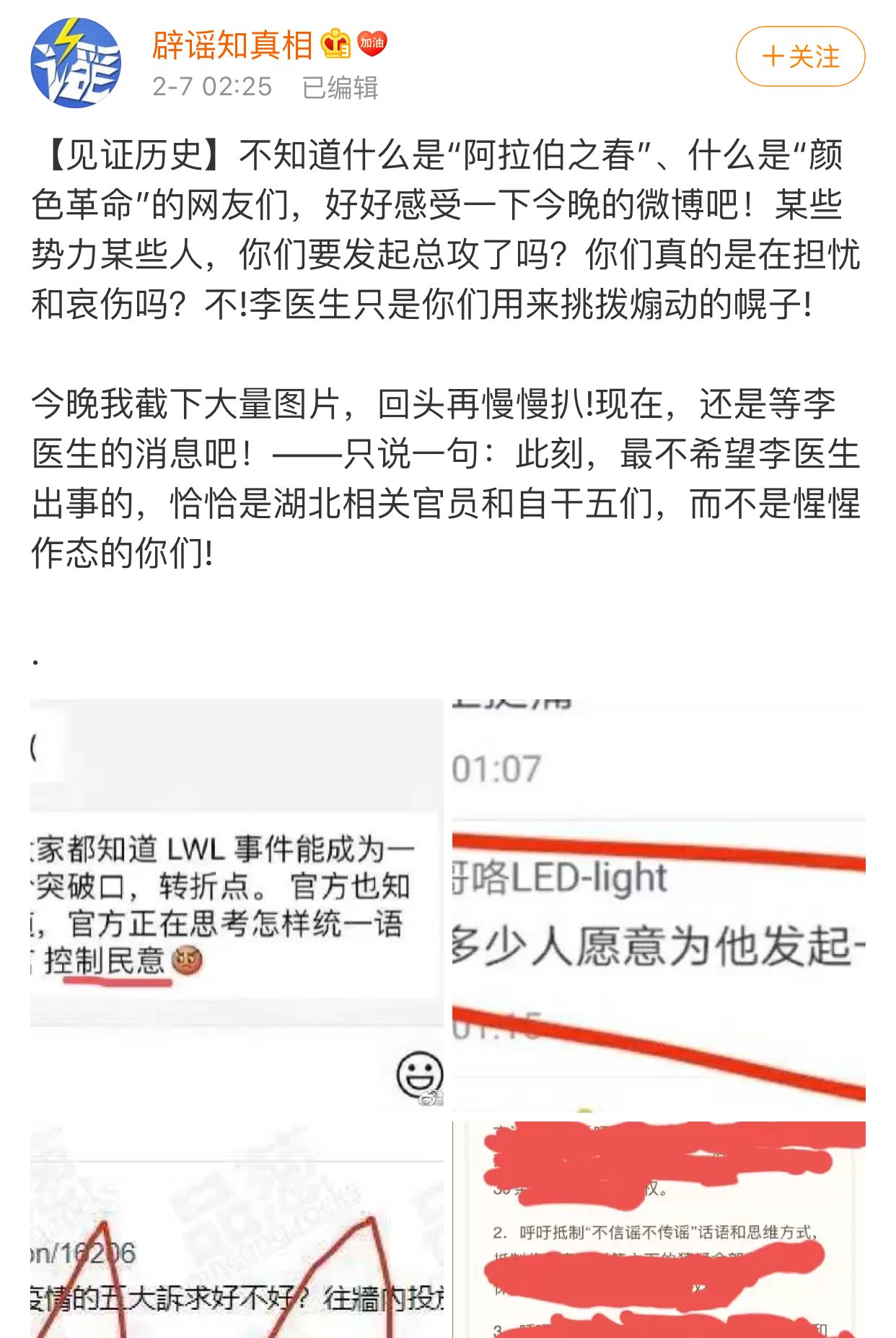Open the LWL 事件 chat screenshot image
Screen dimensions: 896x1338
tap(237, 904)
